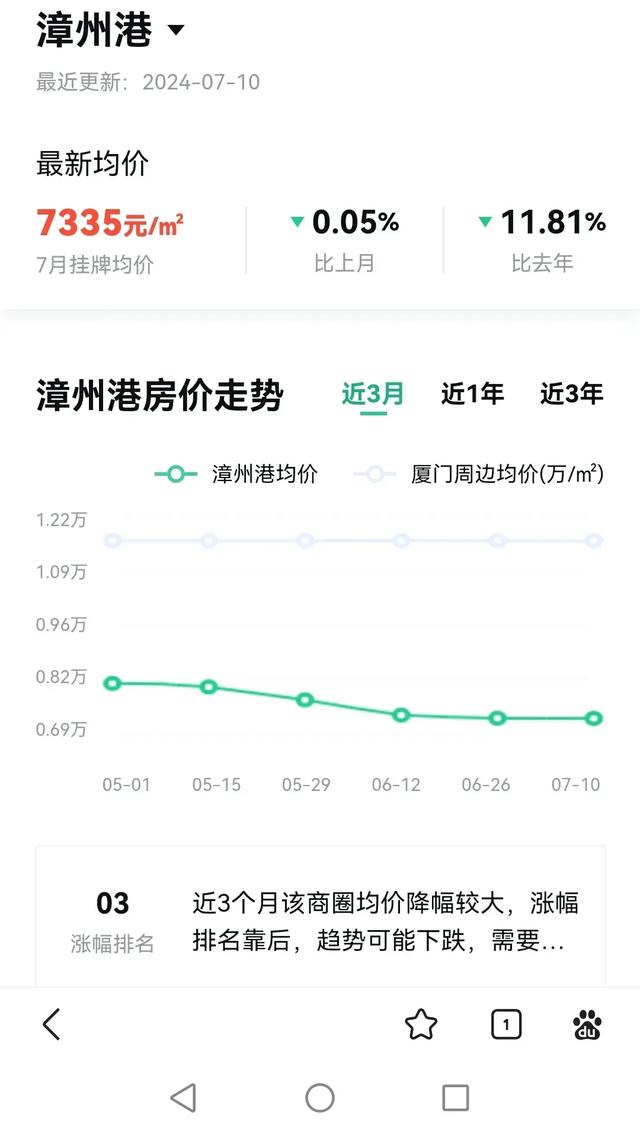
Task: Open the system recent apps view
Action: [456, 1097]
